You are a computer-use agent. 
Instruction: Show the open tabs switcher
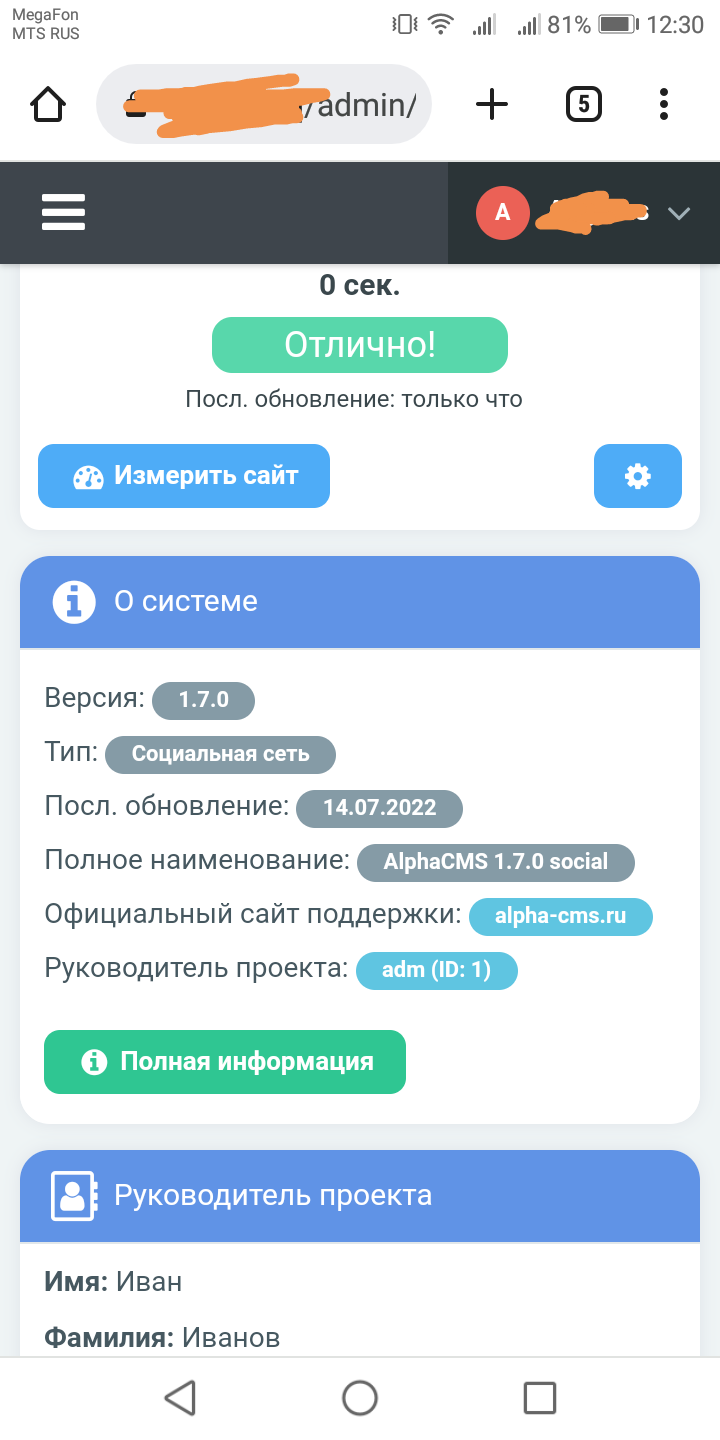[584, 104]
